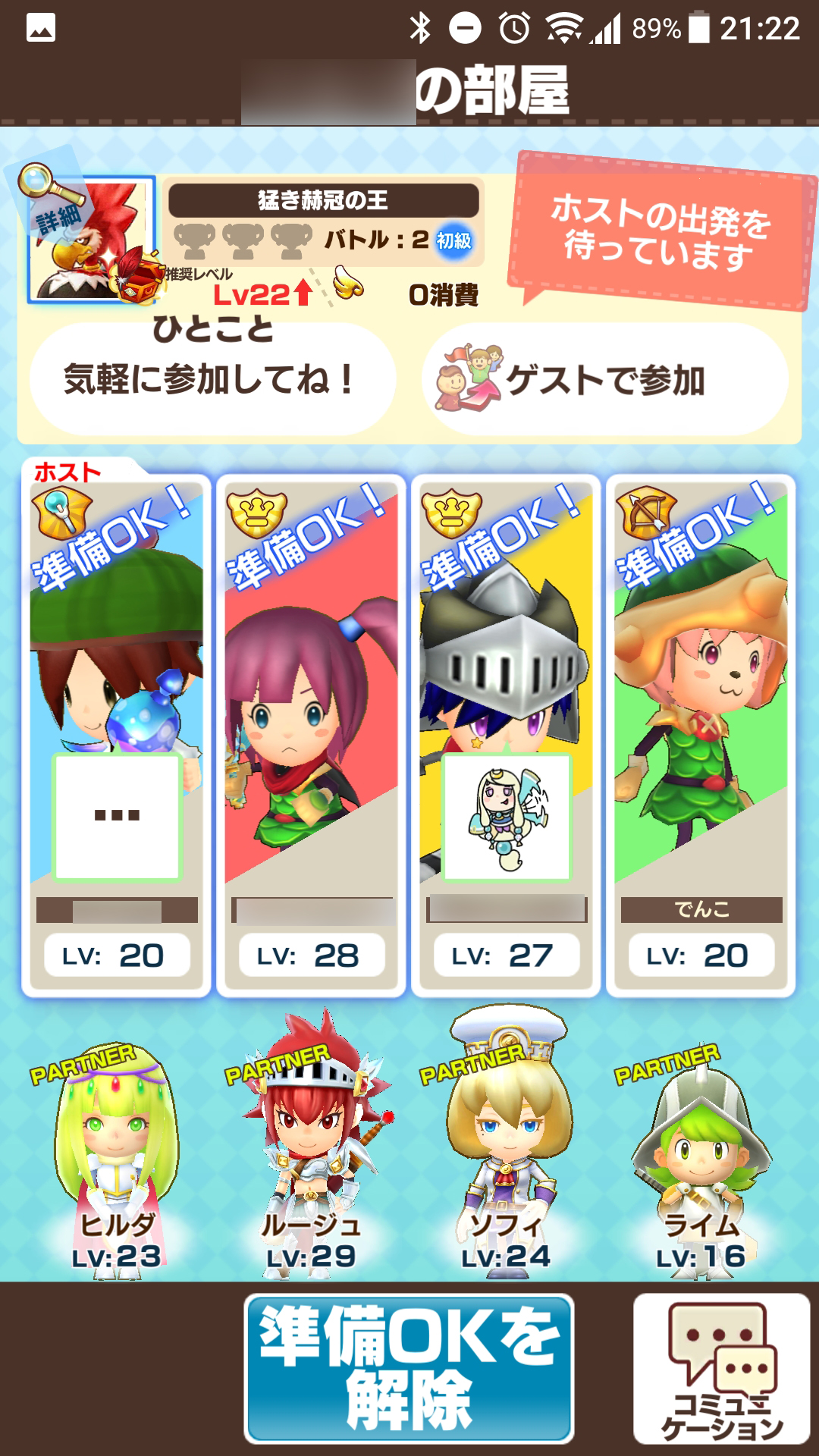Select partner ライム LV 16

(701, 1160)
